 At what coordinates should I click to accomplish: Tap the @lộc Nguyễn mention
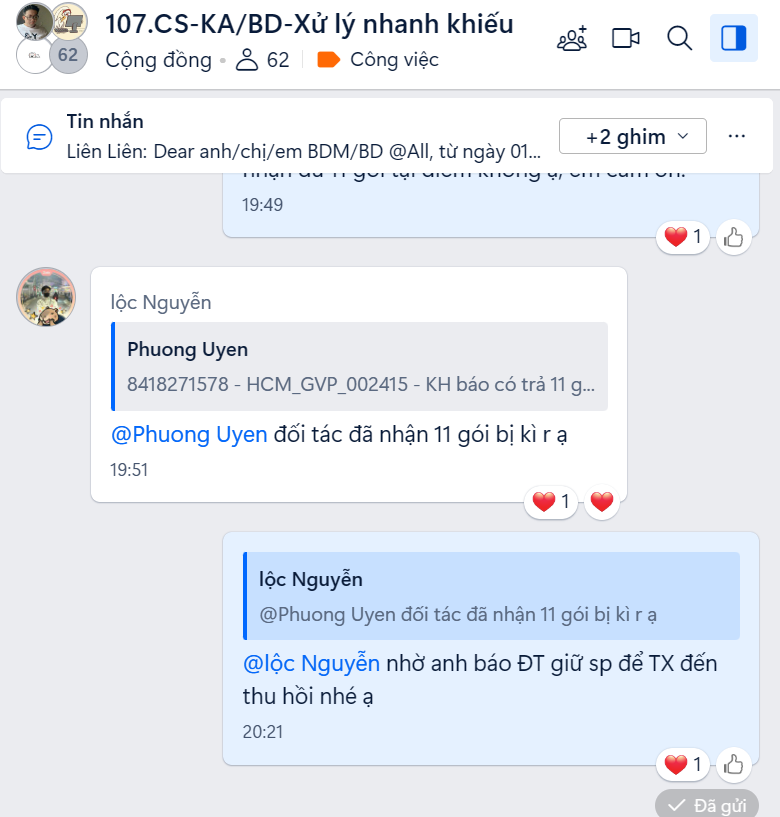click(311, 663)
